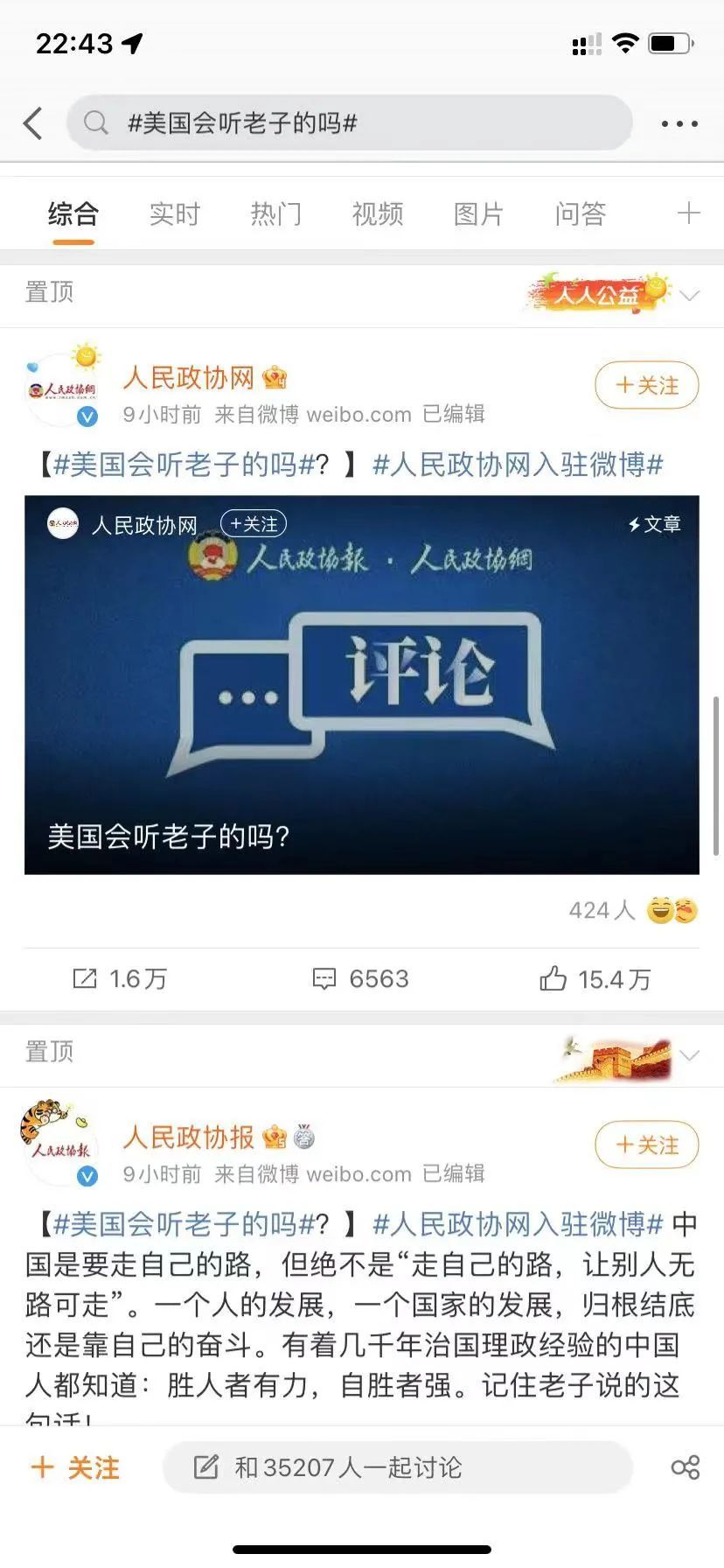This screenshot has height=1568, width=724.
Task: Follow this topic via bottom 关注 button
Action: tap(75, 1467)
